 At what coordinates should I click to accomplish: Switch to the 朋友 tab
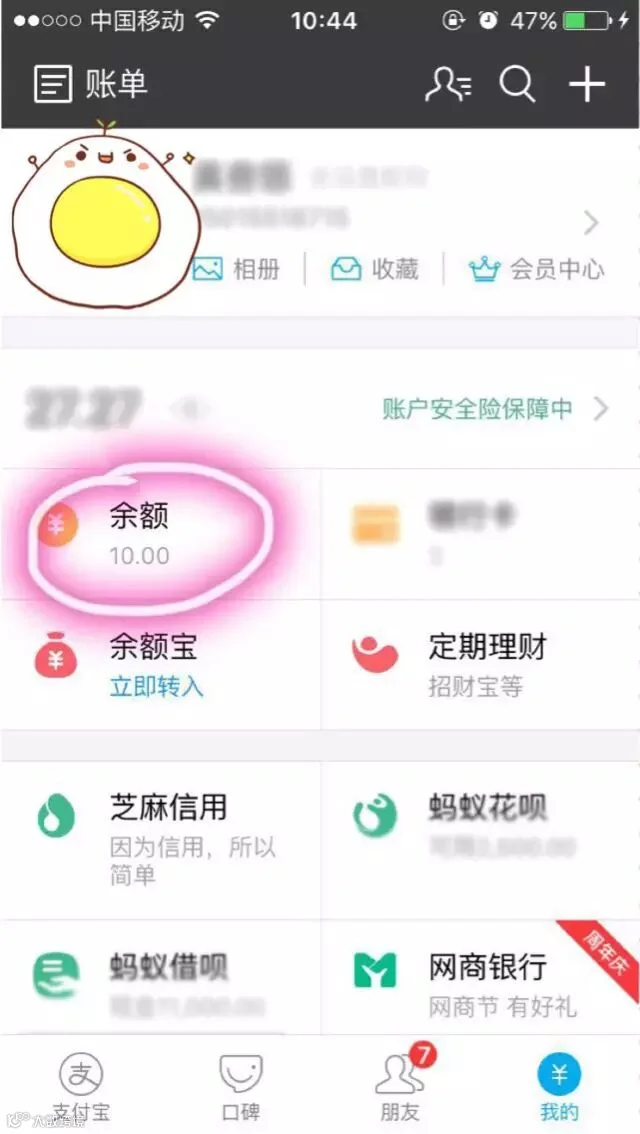coord(401,1085)
